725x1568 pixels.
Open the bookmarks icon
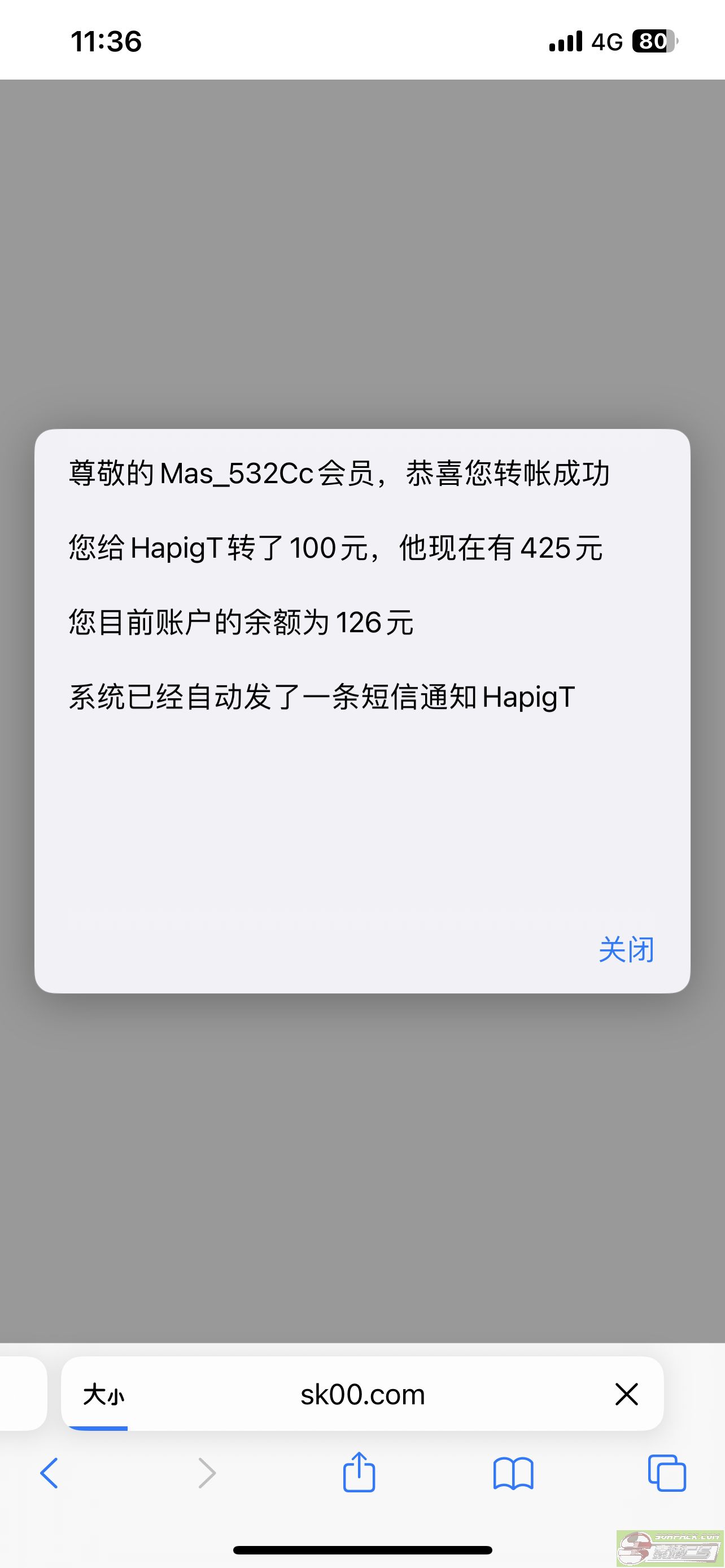tap(513, 1474)
